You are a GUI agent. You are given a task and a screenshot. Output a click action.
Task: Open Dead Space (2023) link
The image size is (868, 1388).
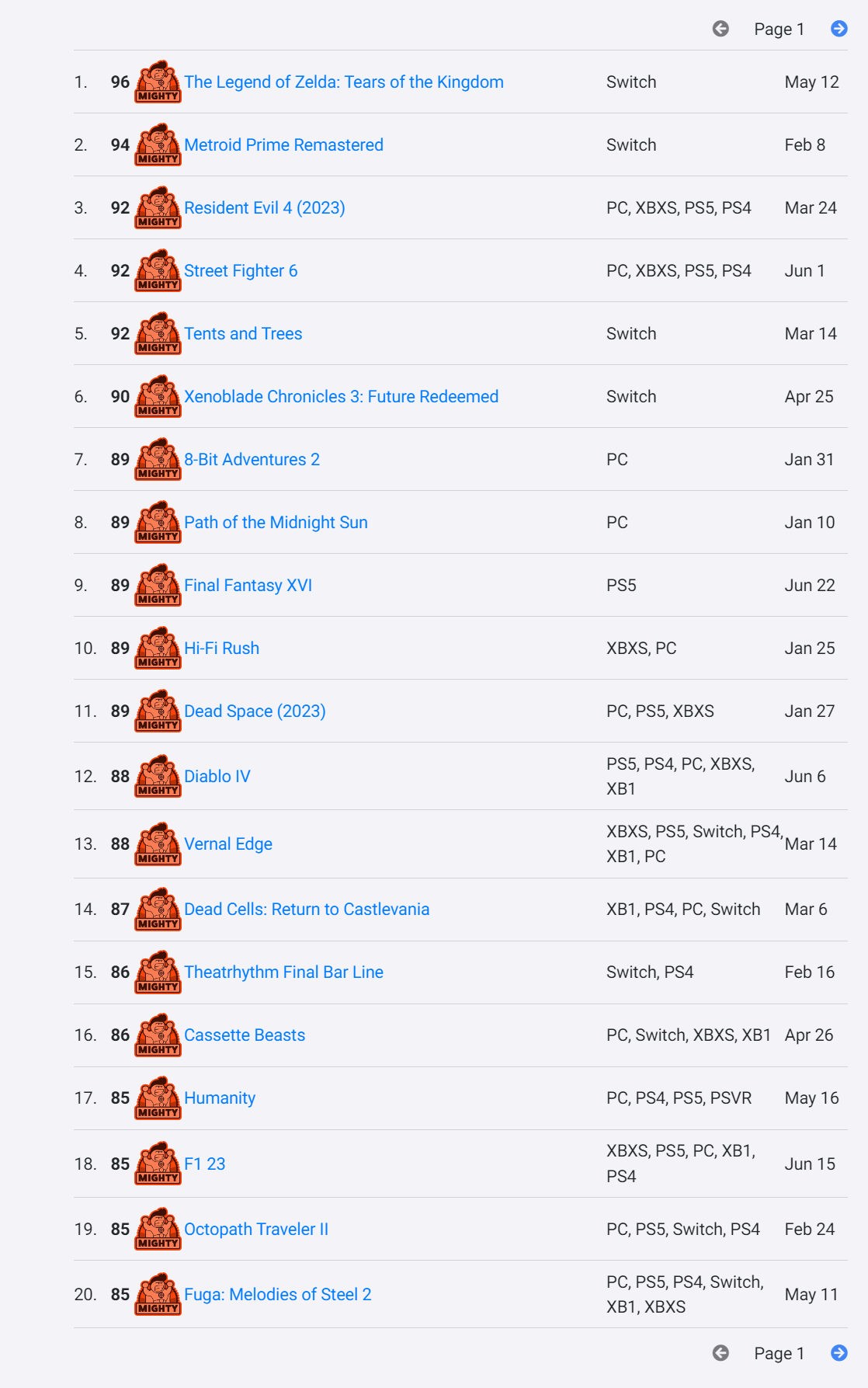[x=255, y=711]
